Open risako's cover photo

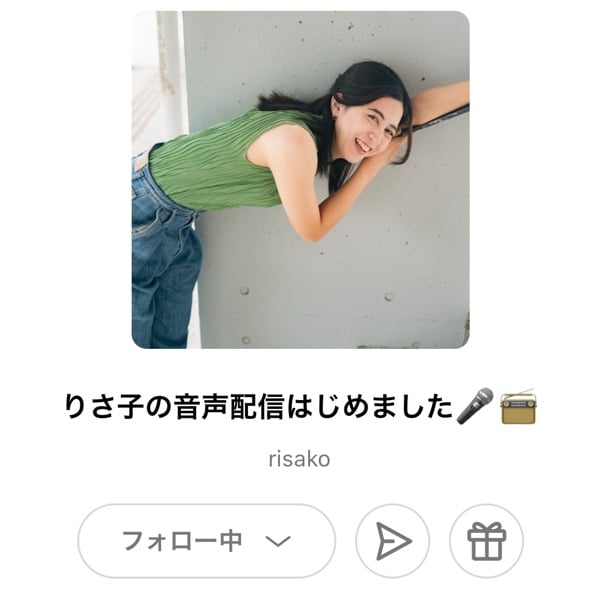pyautogui.click(x=300, y=180)
